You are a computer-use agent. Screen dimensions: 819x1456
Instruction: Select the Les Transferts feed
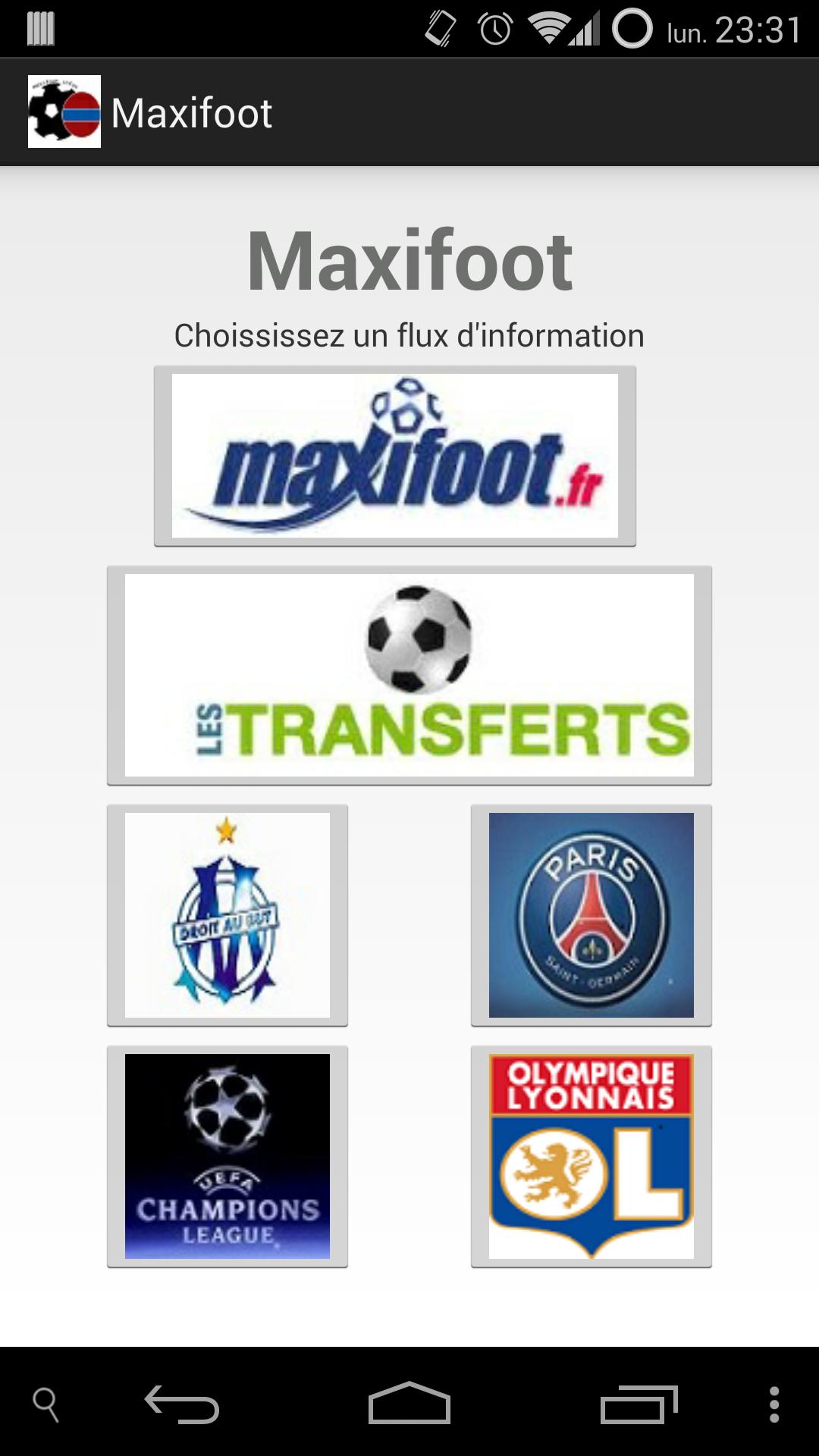409,675
